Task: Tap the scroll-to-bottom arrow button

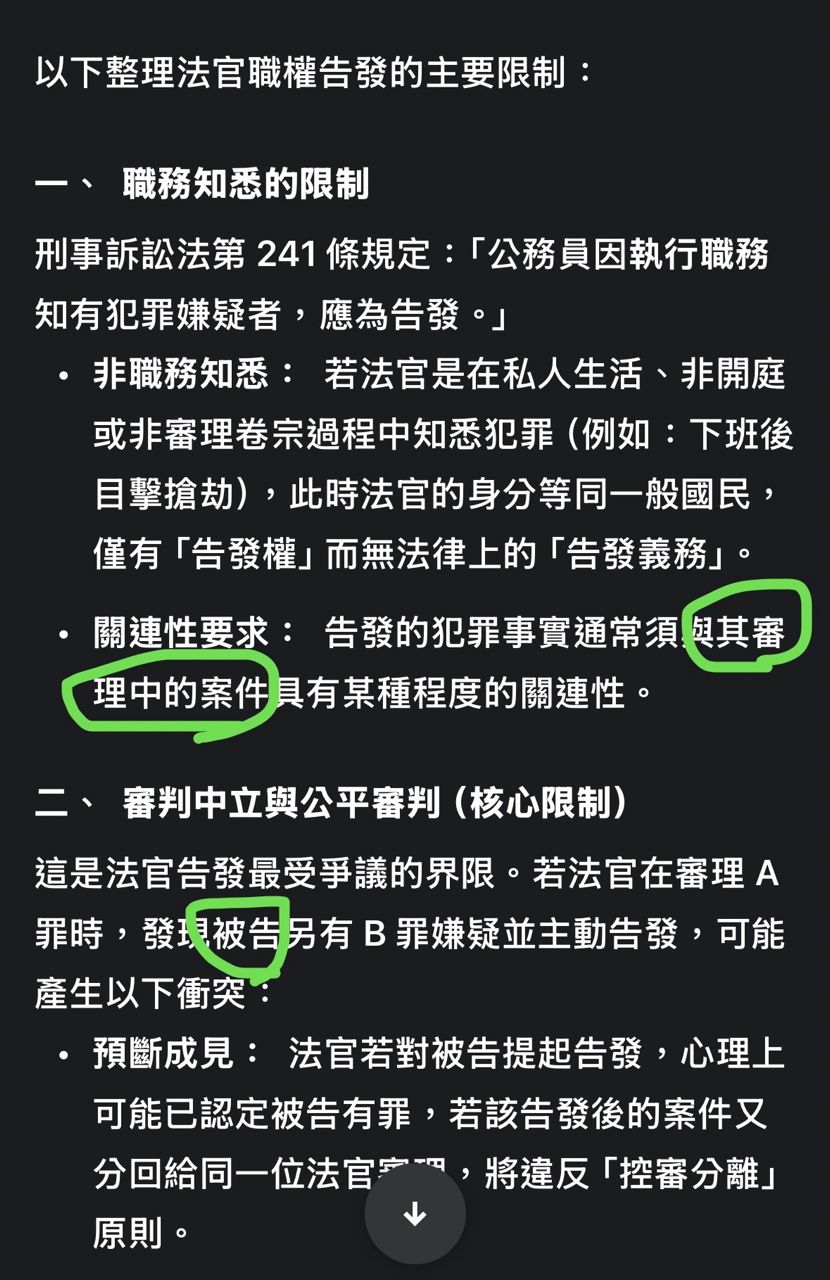Action: pos(415,1215)
